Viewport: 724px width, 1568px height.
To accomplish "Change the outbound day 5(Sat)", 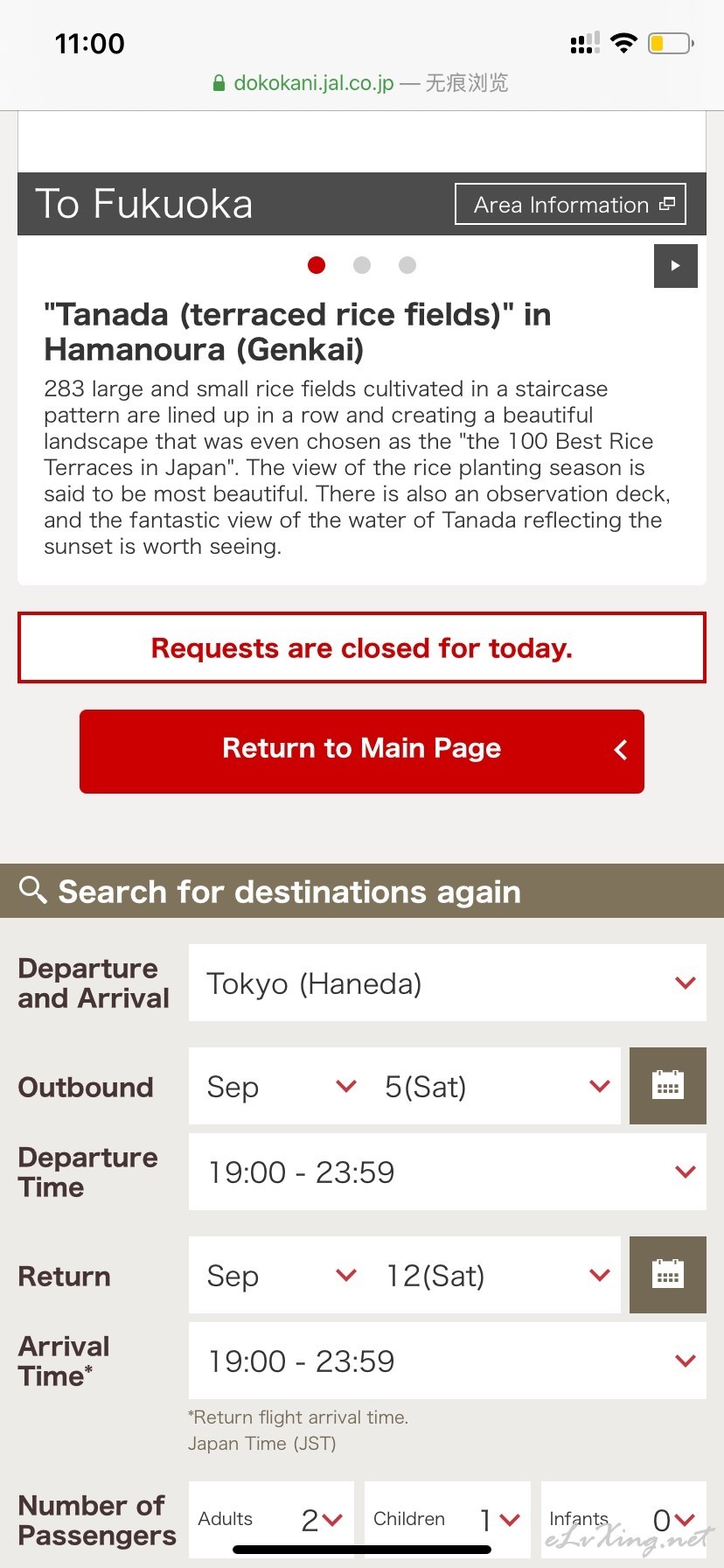I will point(495,1086).
